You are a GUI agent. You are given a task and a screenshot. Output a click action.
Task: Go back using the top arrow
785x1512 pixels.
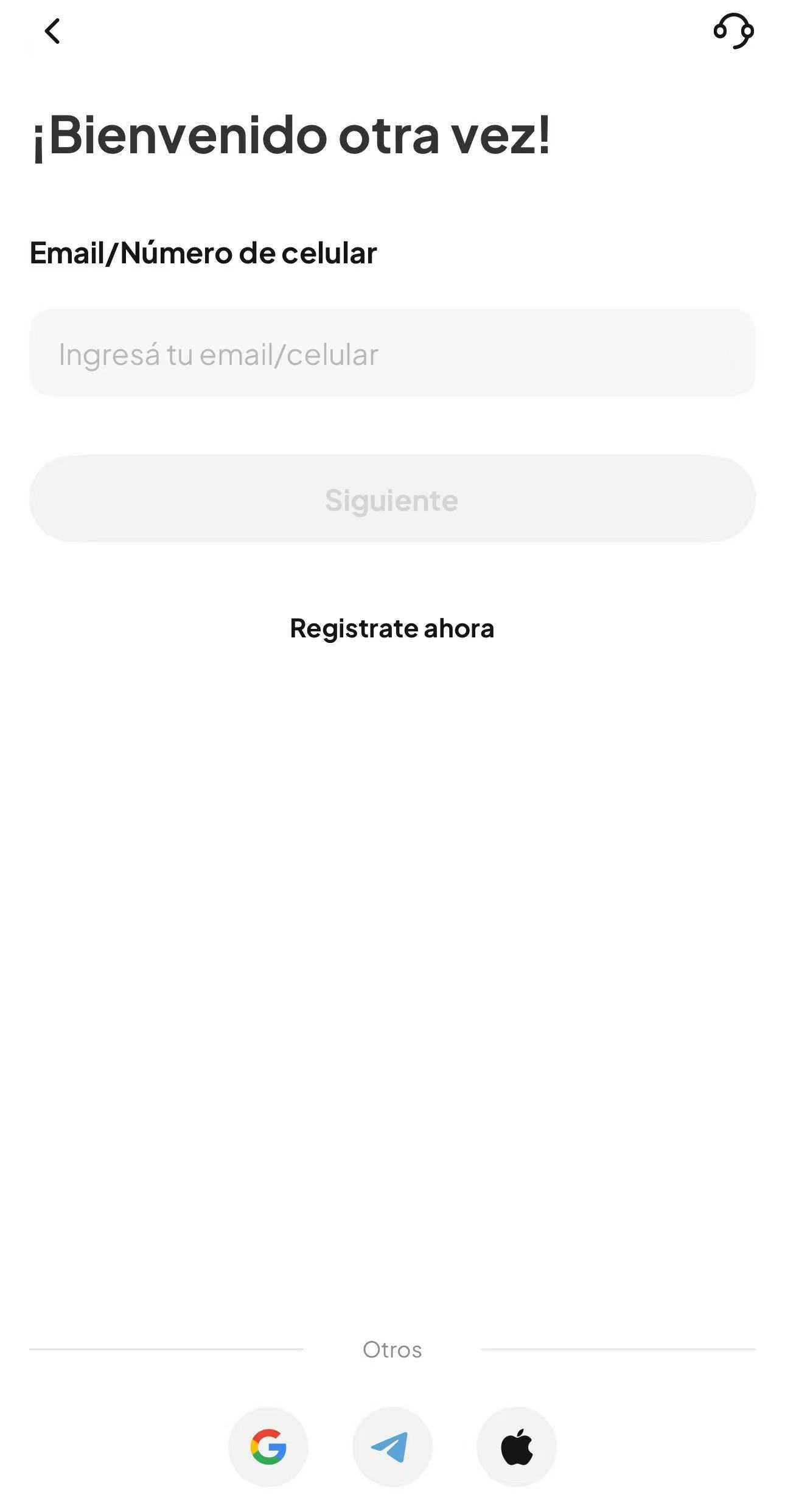pos(52,31)
